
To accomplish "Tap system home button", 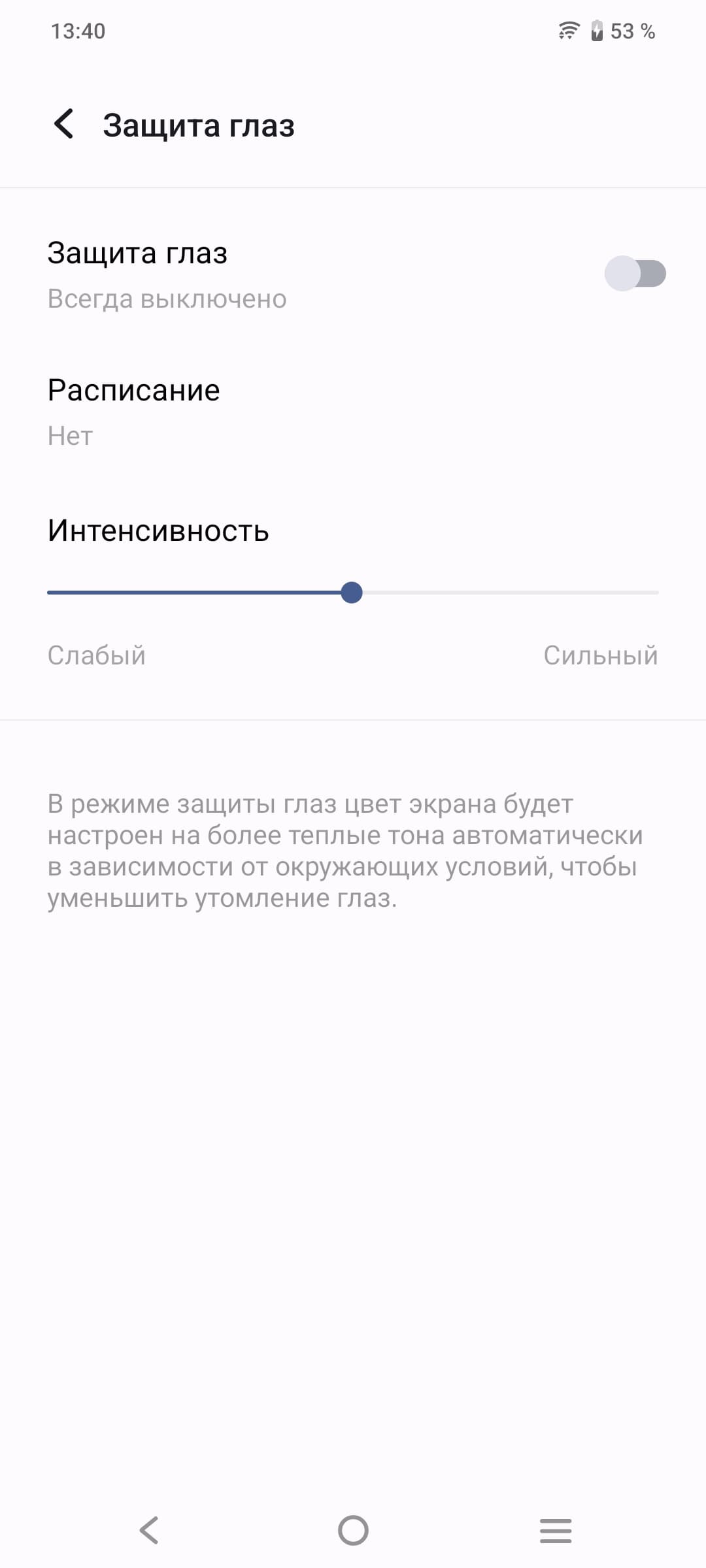I will (x=353, y=1530).
